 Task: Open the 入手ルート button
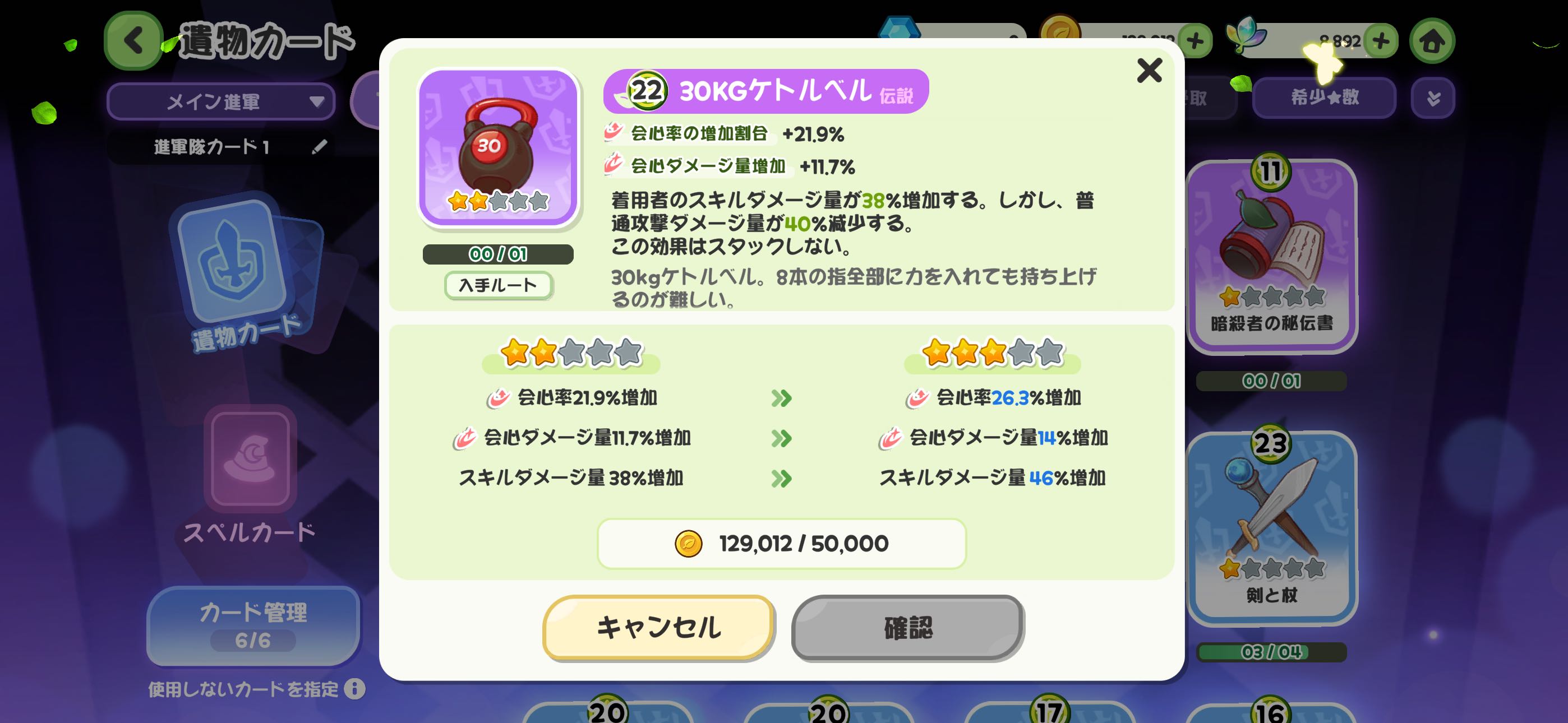pyautogui.click(x=497, y=285)
